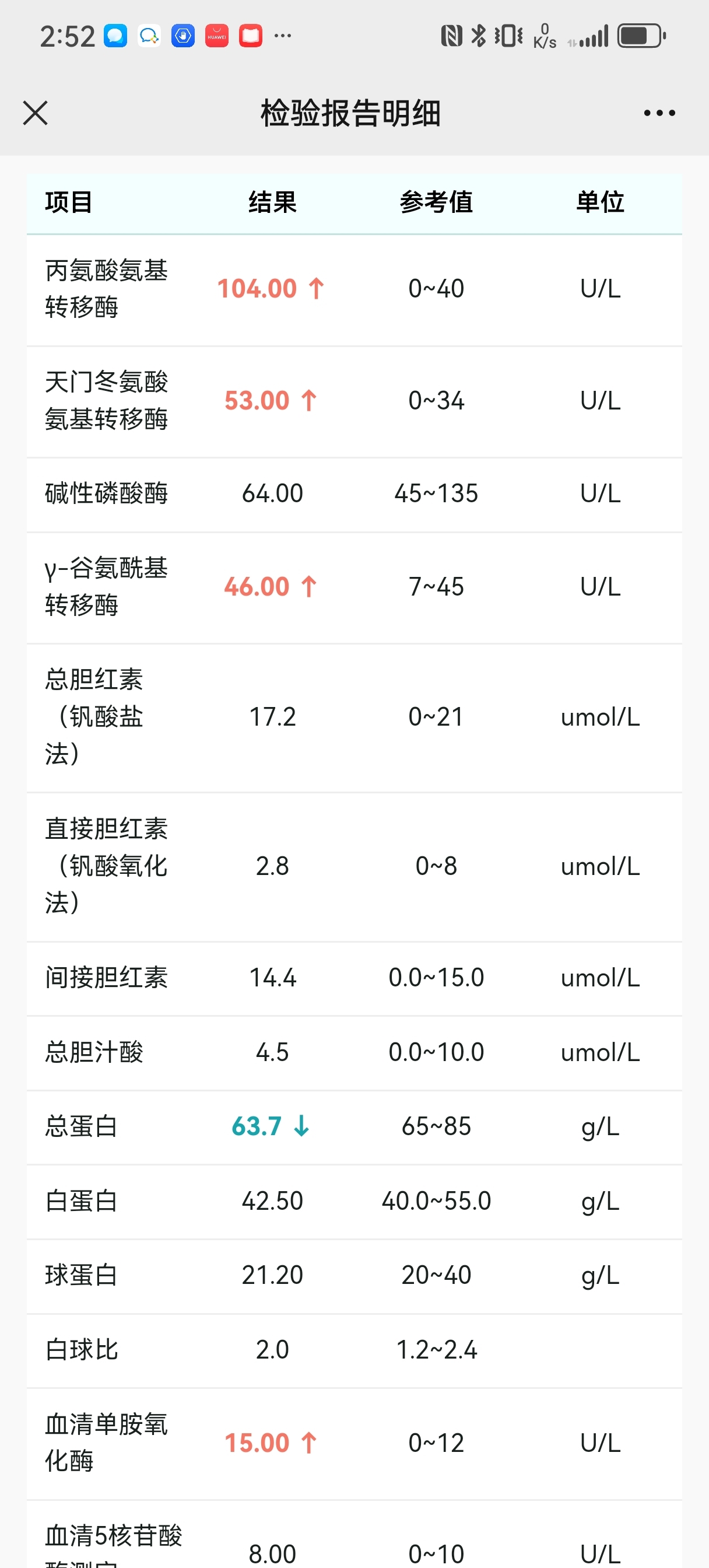Open the three-dot overflow menu
Viewport: 709px width, 1568px height.
click(659, 113)
